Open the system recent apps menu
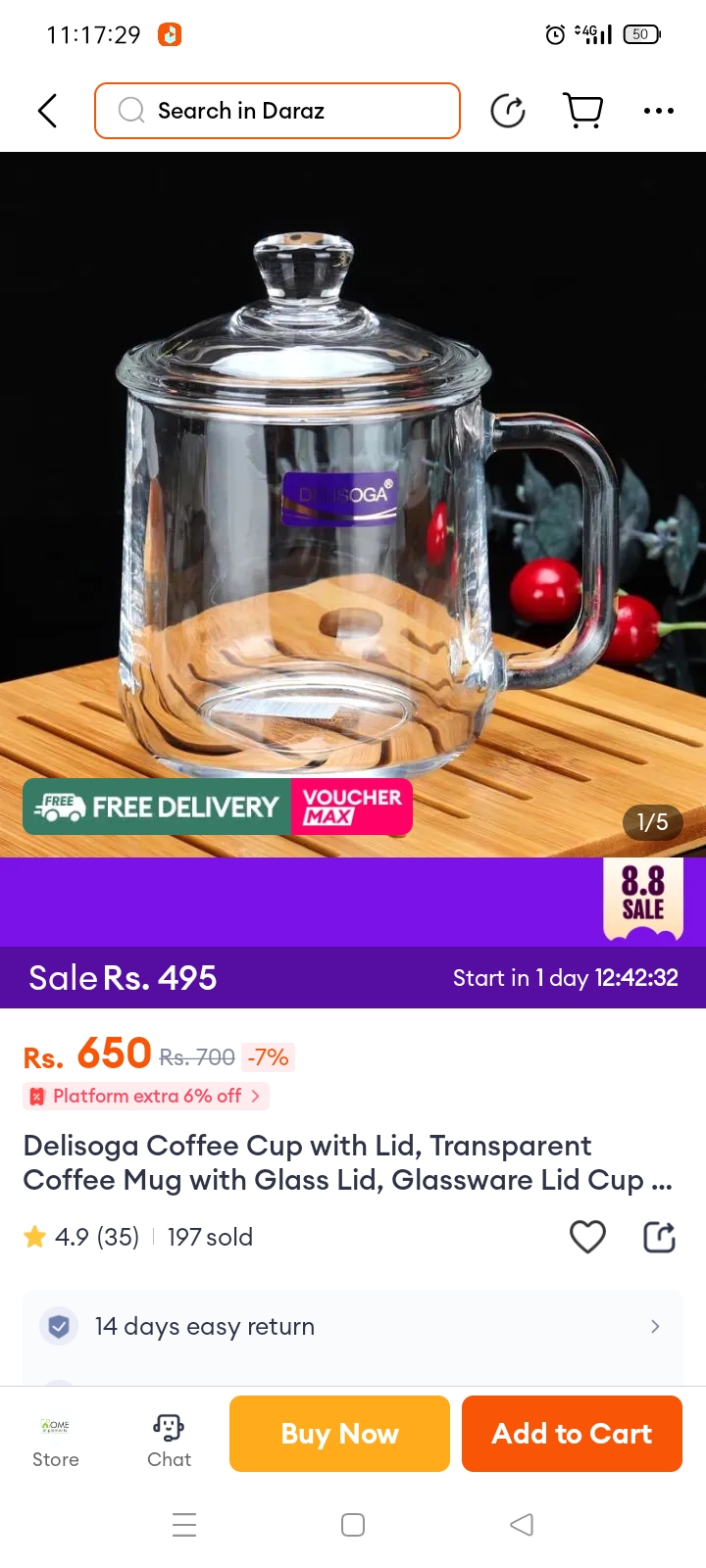This screenshot has height=1568, width=706. click(184, 1525)
